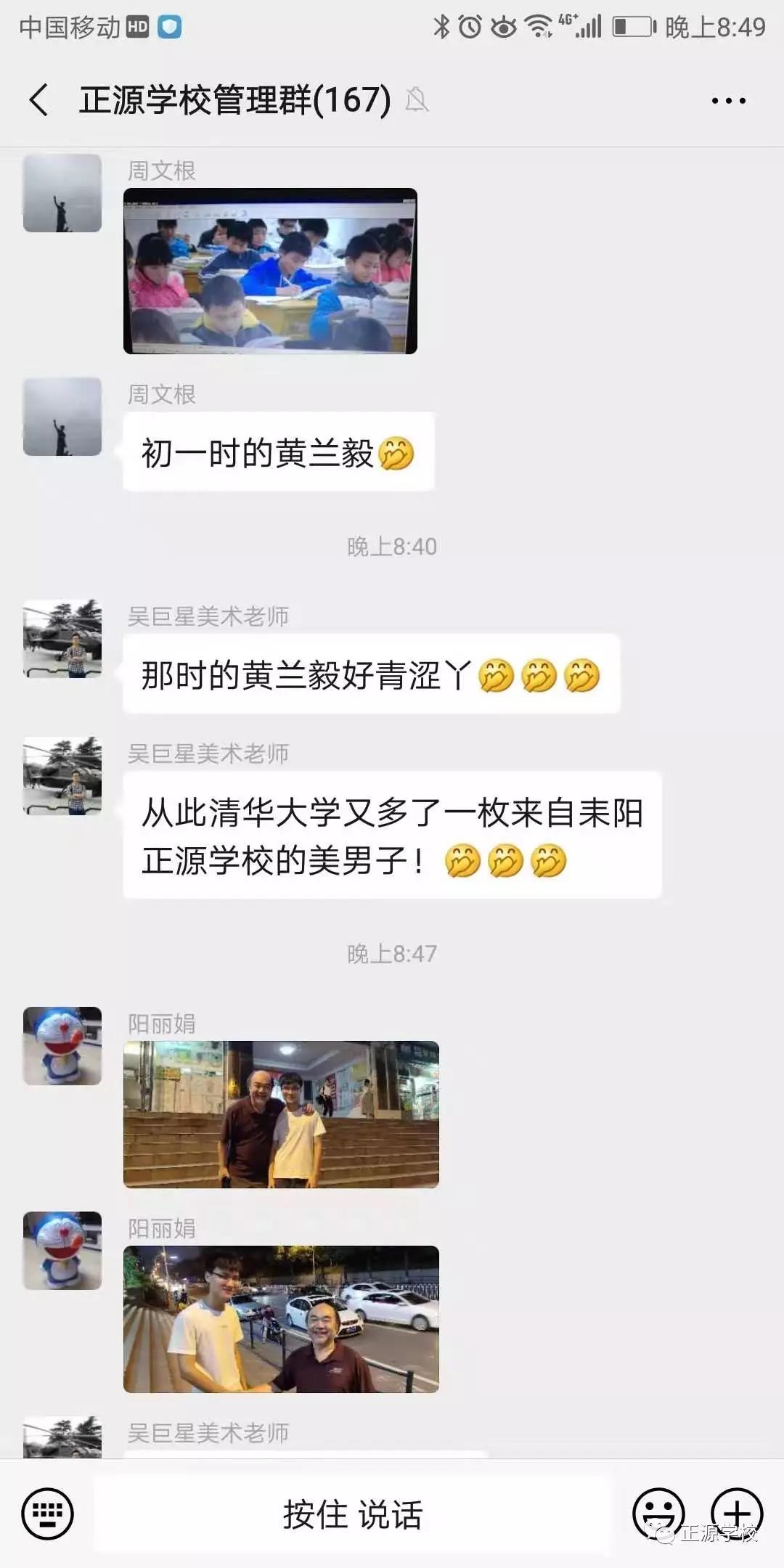View 阳丽娟's nighttime street photo
This screenshot has width=784, height=1568.
click(281, 1319)
